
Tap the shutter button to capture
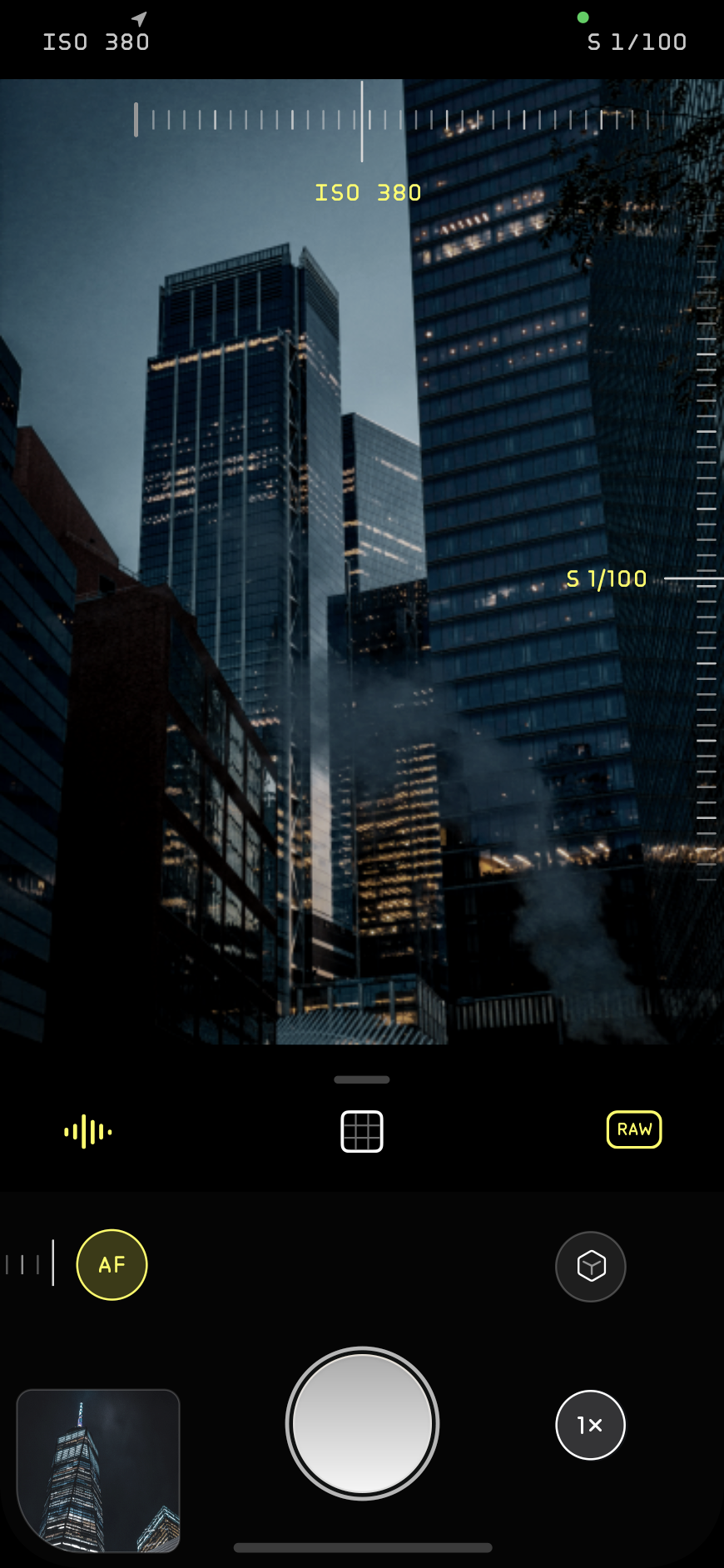click(x=362, y=1423)
